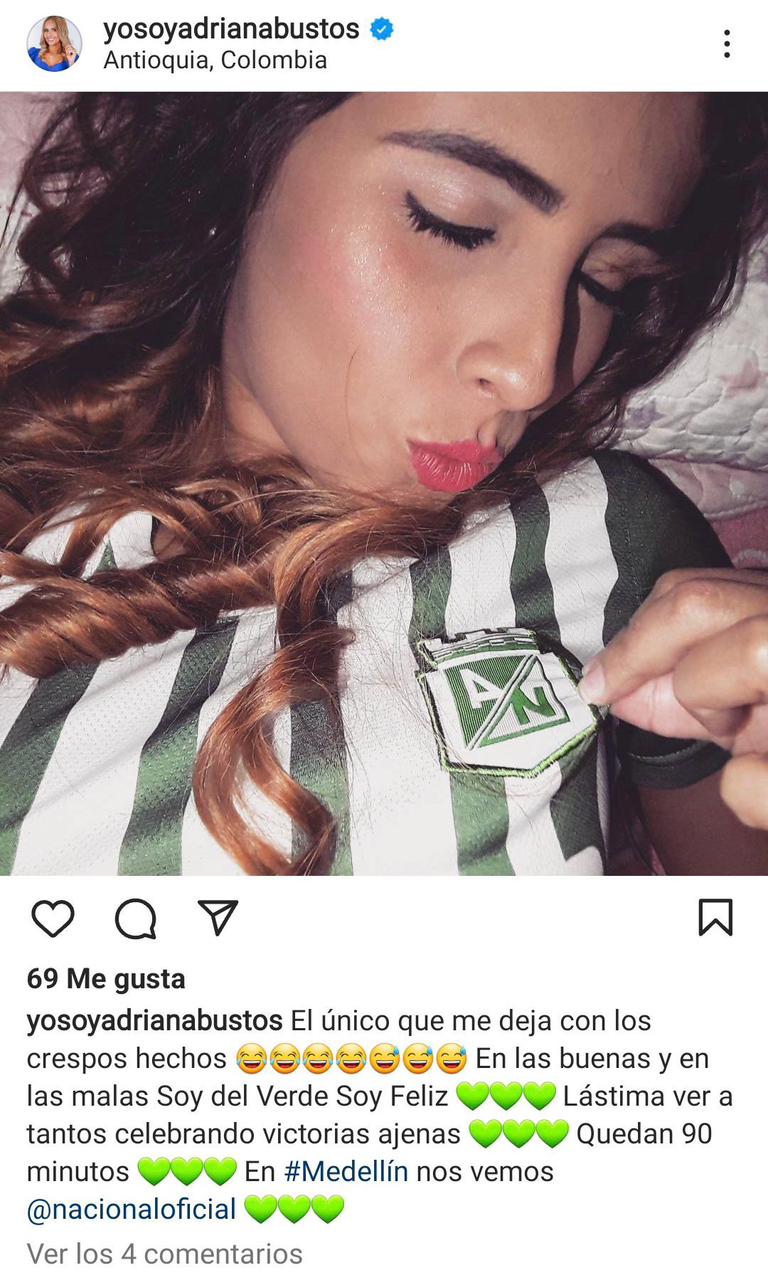768x1280 pixels.
Task: Open the comment bubble icon
Action: 135,918
